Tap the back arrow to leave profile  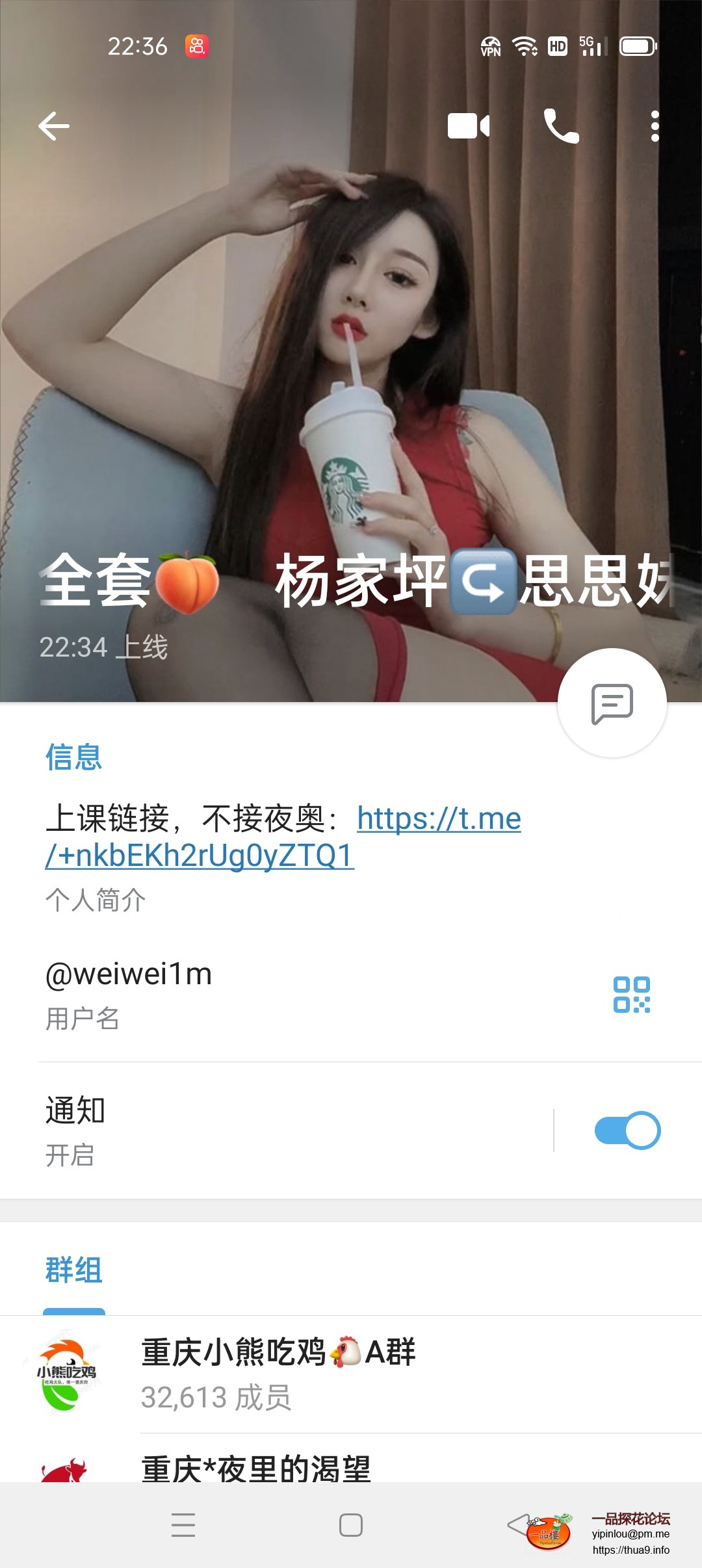pyautogui.click(x=55, y=125)
